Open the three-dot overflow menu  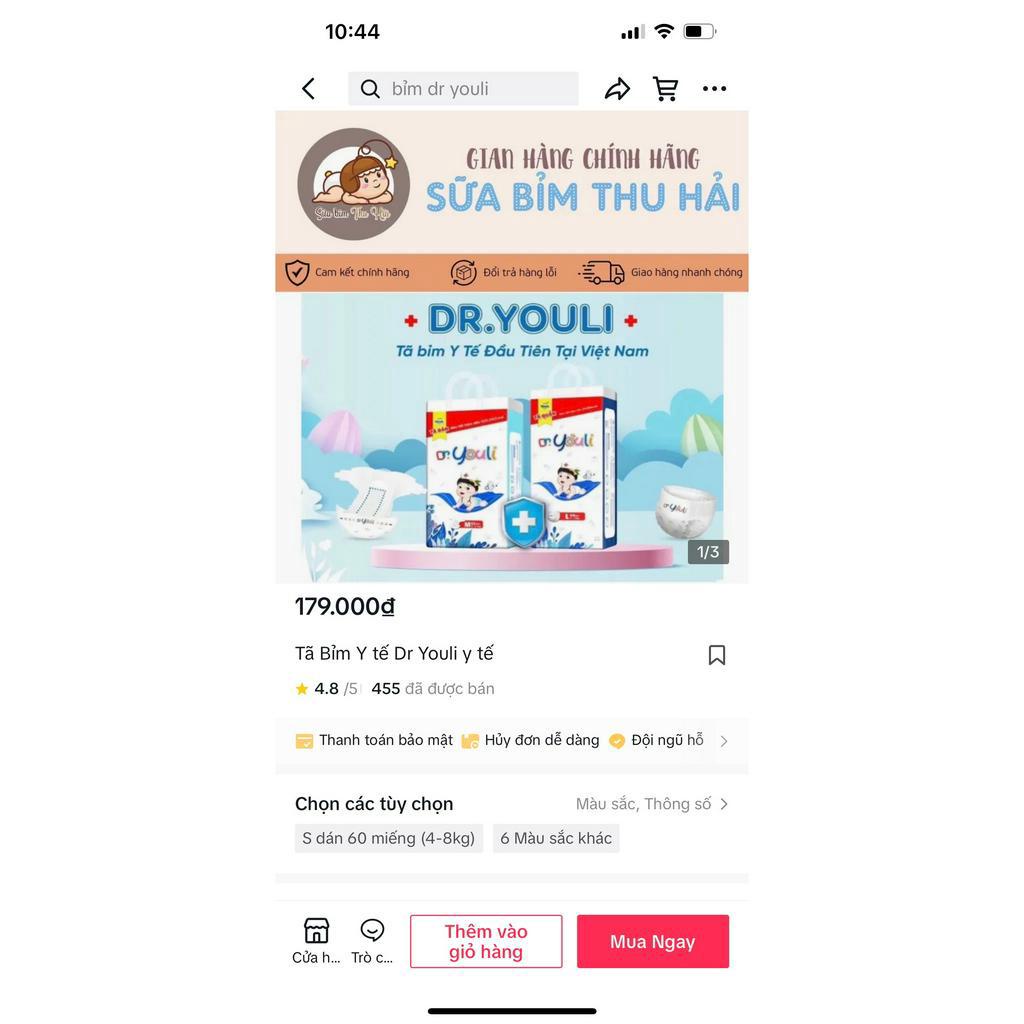[714, 89]
